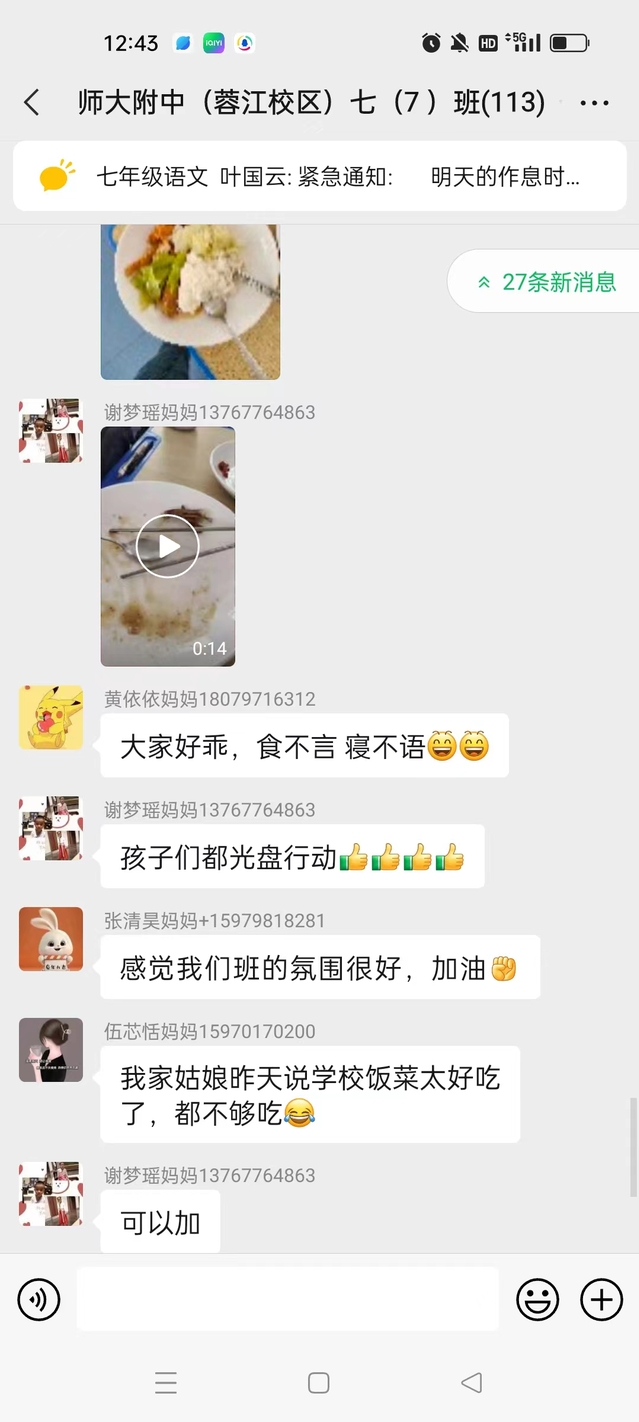The image size is (639, 1422).
Task: Jump to 27条新消息
Action: pos(546,282)
